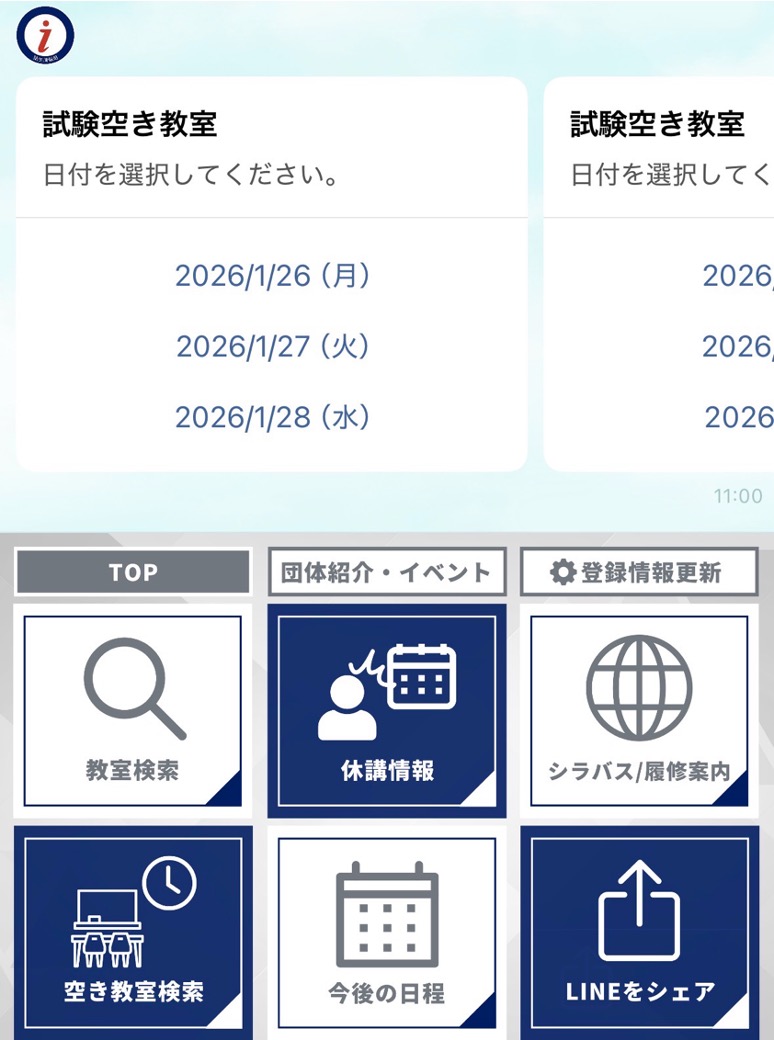View 休講情報 class cancellations
Image resolution: width=774 pixels, height=1040 pixels.
coord(387,711)
